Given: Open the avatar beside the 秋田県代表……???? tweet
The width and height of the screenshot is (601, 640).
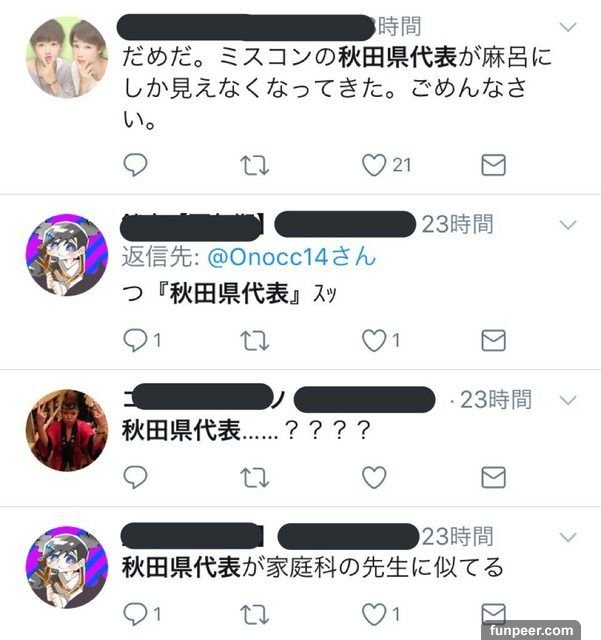Looking at the screenshot, I should (66, 430).
